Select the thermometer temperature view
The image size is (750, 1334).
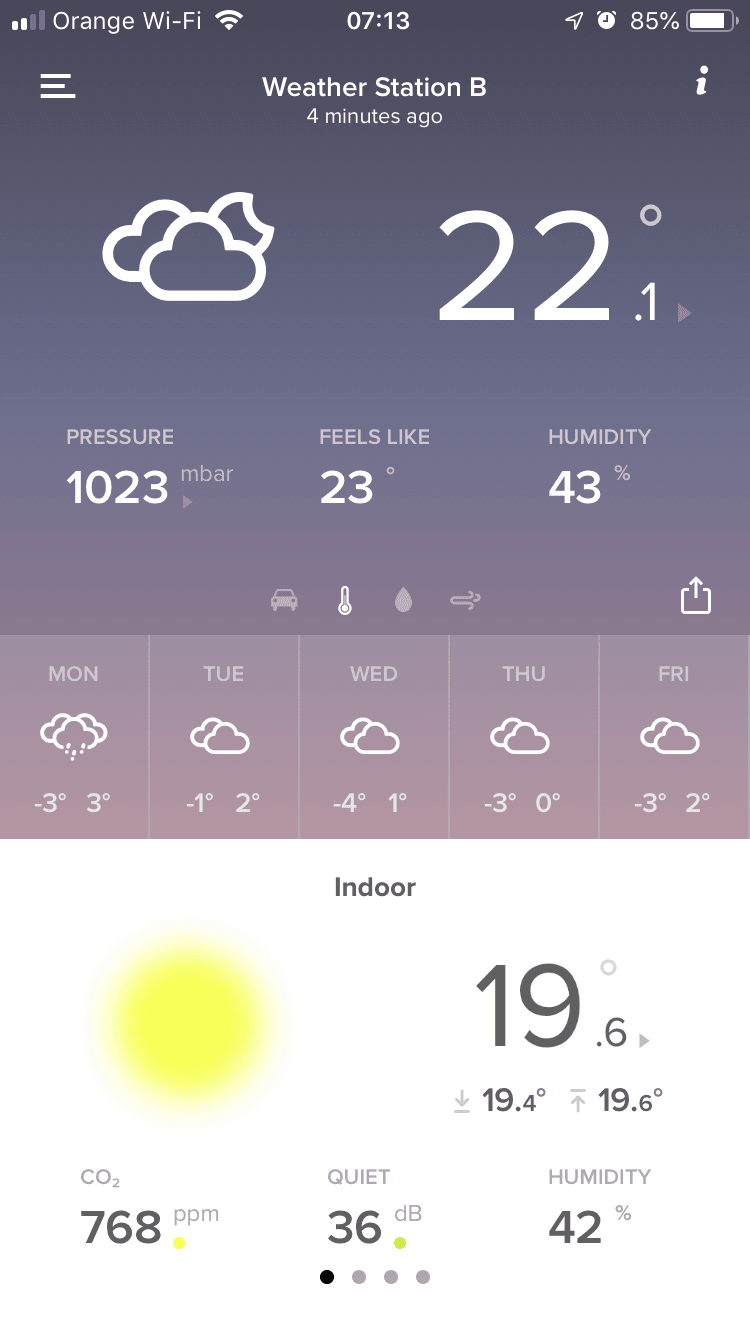click(345, 600)
